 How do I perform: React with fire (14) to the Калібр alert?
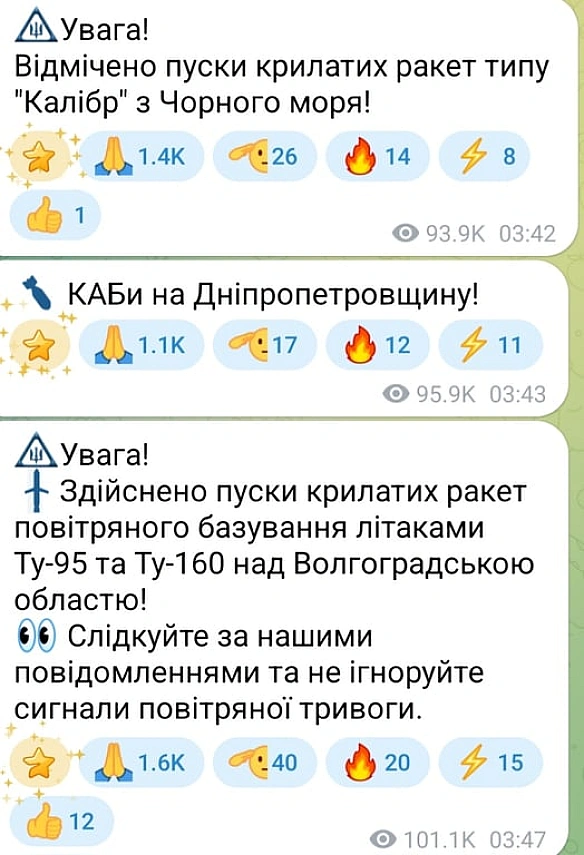pos(377,156)
